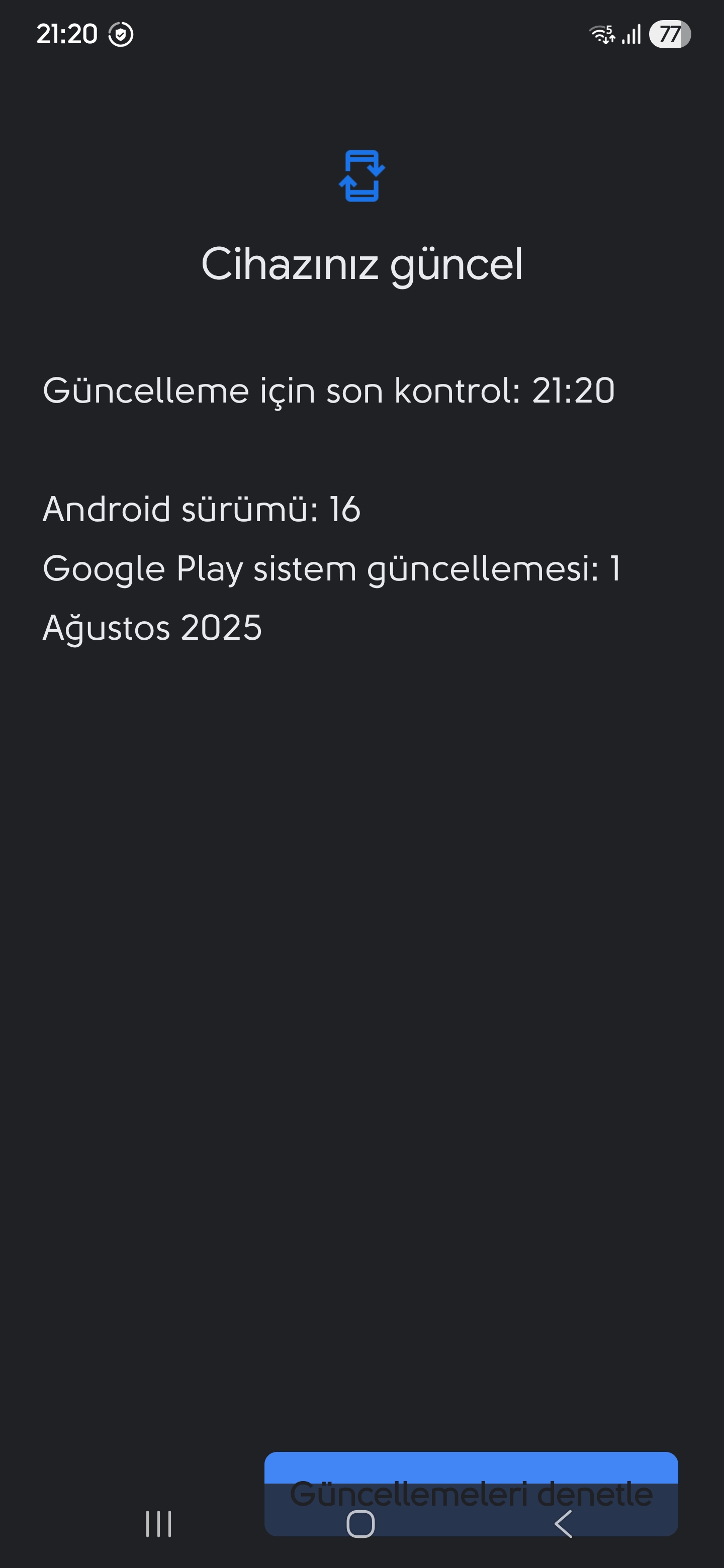Open recent apps from the navigation bar
The height and width of the screenshot is (1568, 724).
pyautogui.click(x=158, y=1524)
